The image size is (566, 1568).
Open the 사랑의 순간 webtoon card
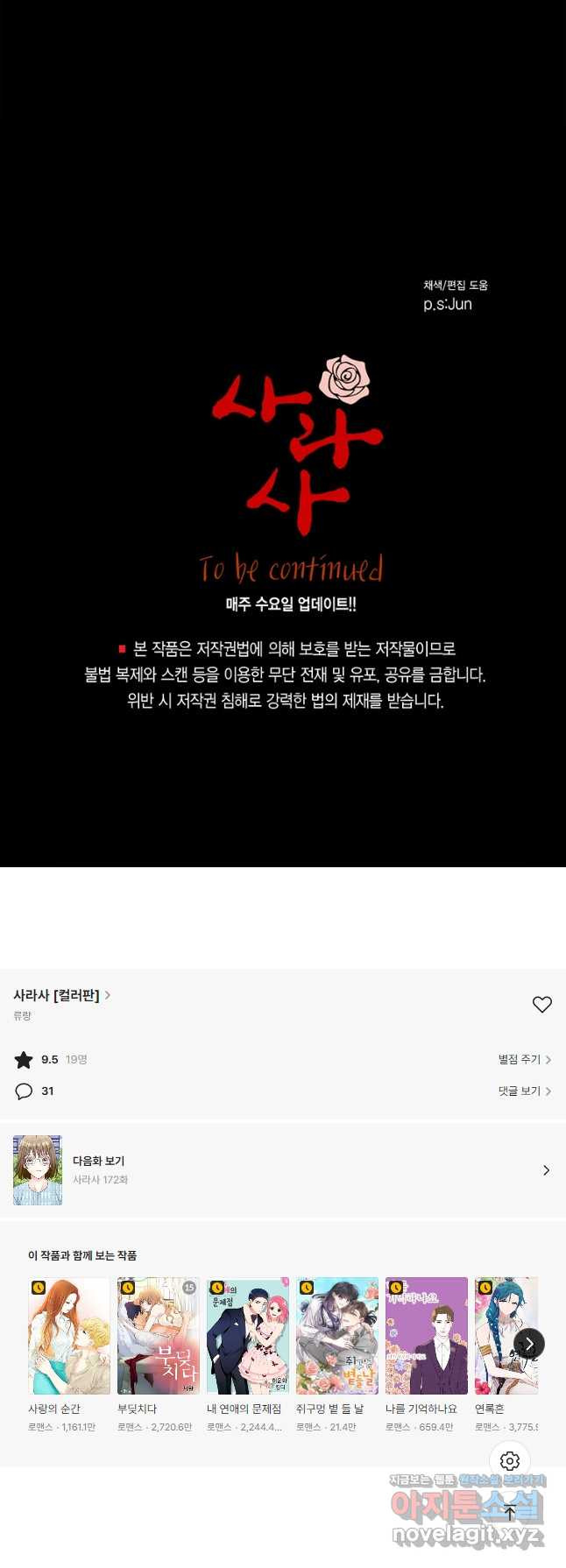[x=68, y=1336]
